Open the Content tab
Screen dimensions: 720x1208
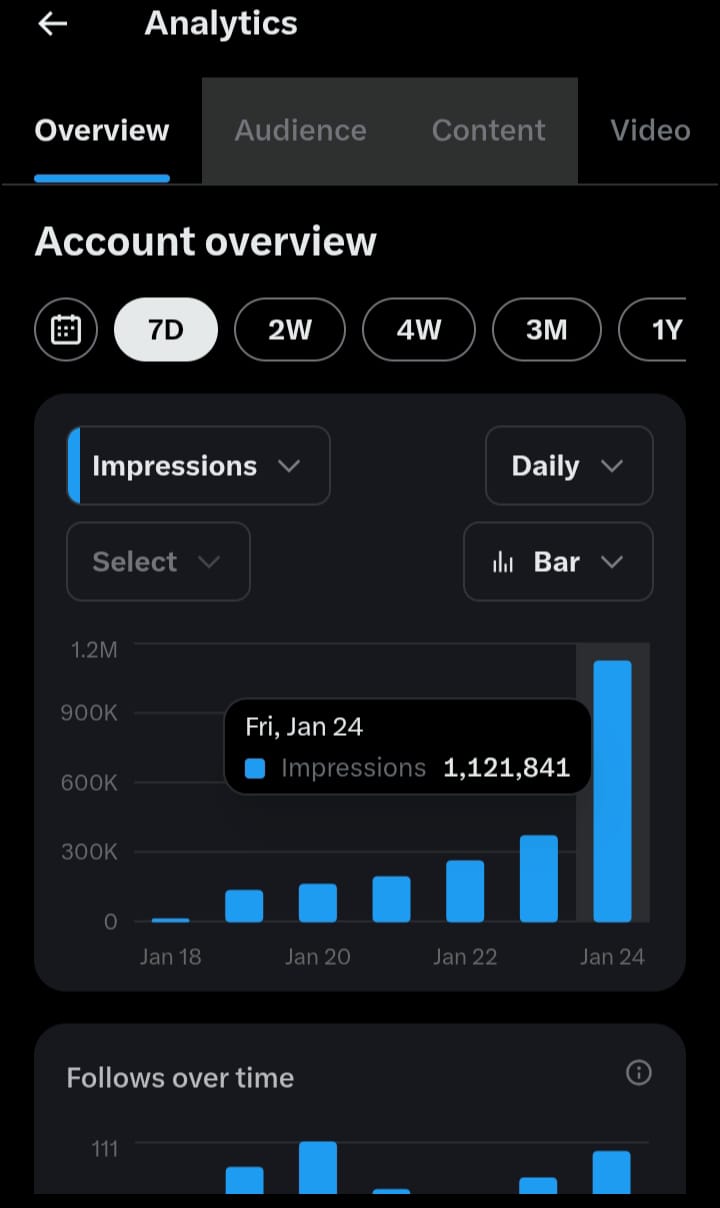click(x=488, y=130)
